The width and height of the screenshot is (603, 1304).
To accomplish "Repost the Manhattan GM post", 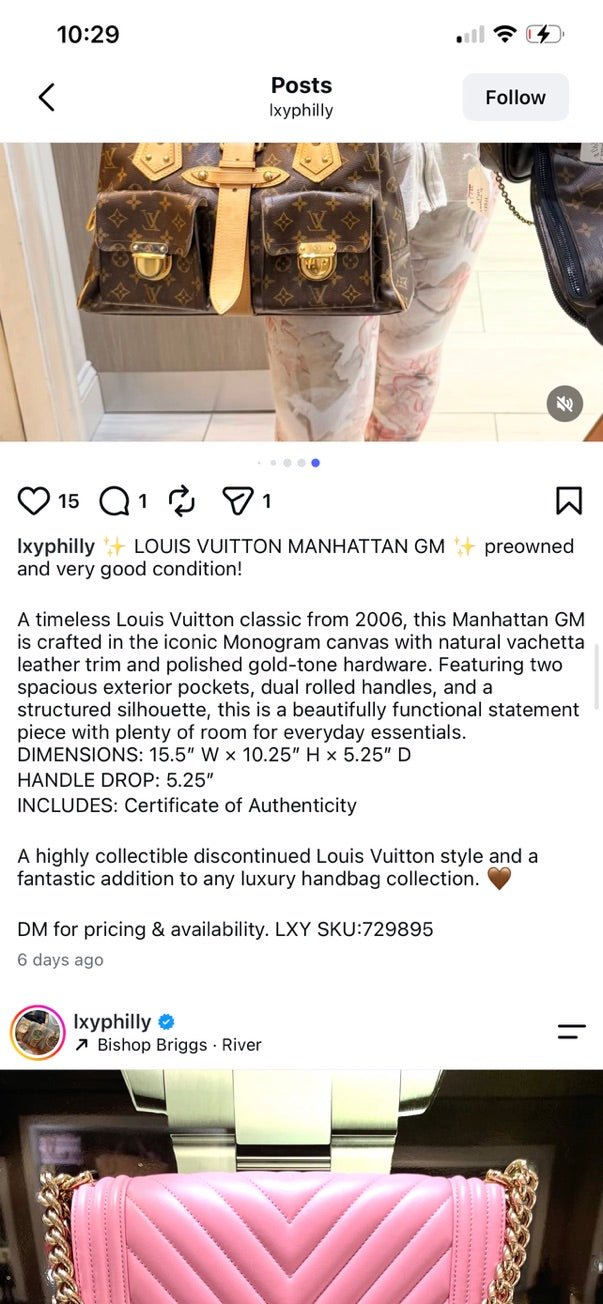I will click(182, 500).
